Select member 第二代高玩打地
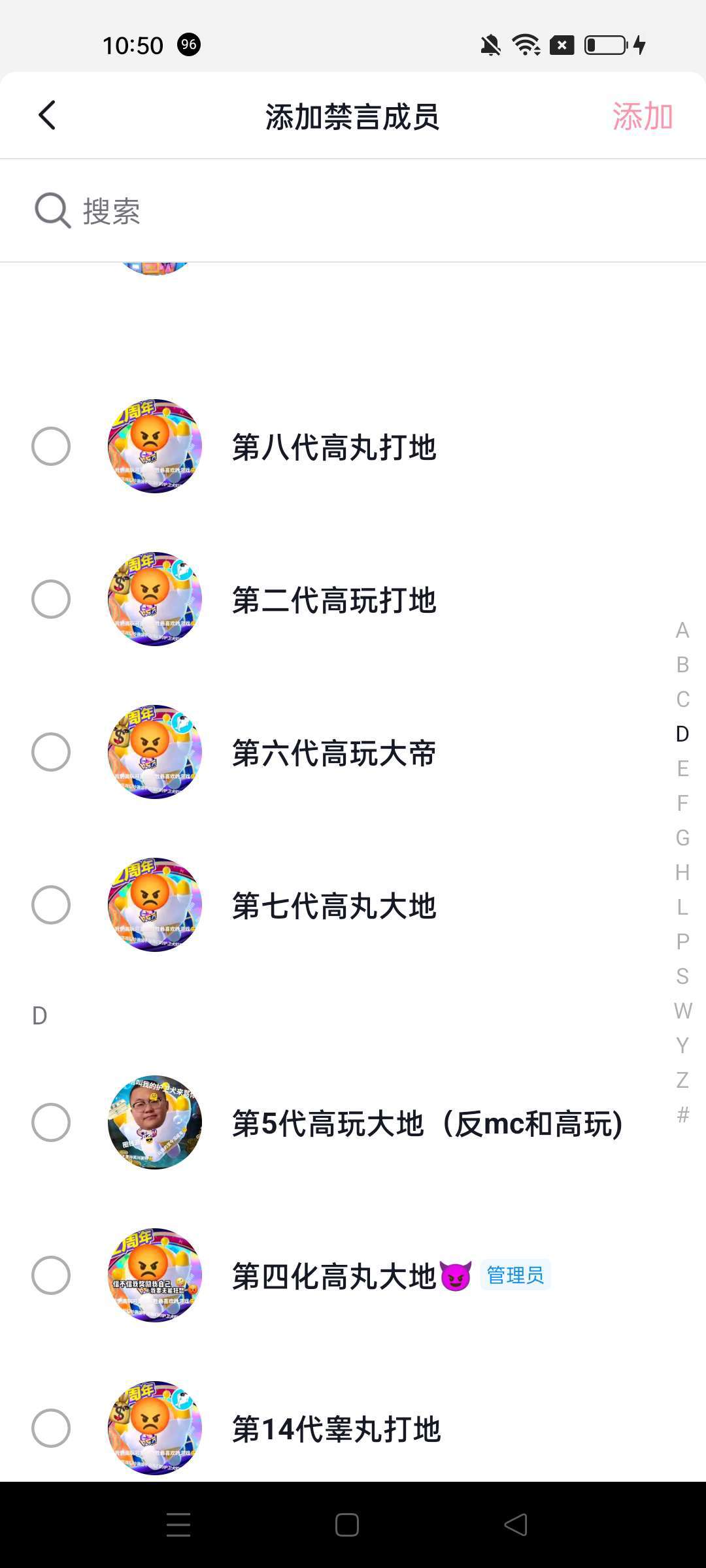Viewport: 706px width, 1568px height. pos(51,599)
